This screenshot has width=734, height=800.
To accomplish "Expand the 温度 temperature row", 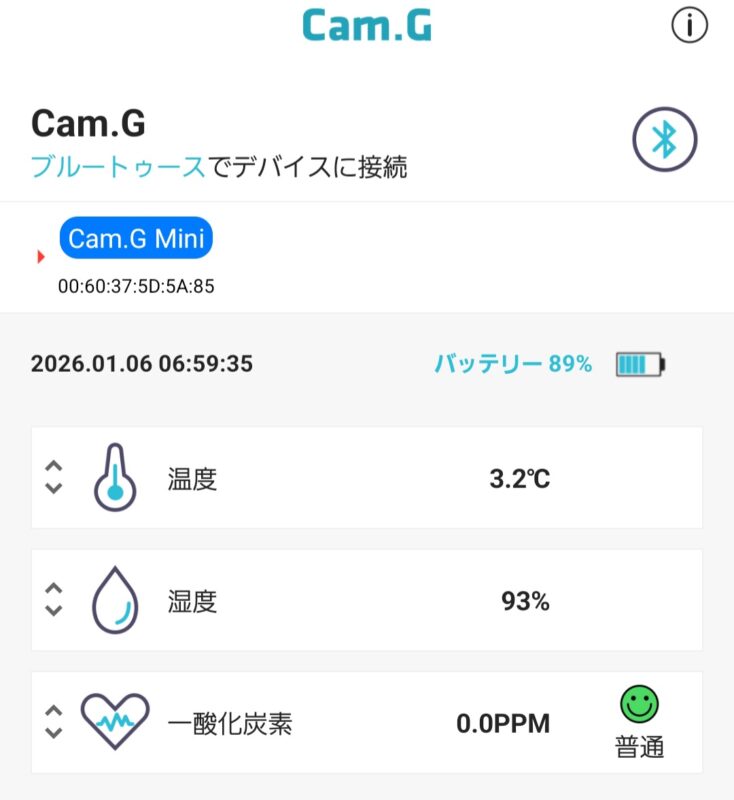I will click(54, 477).
